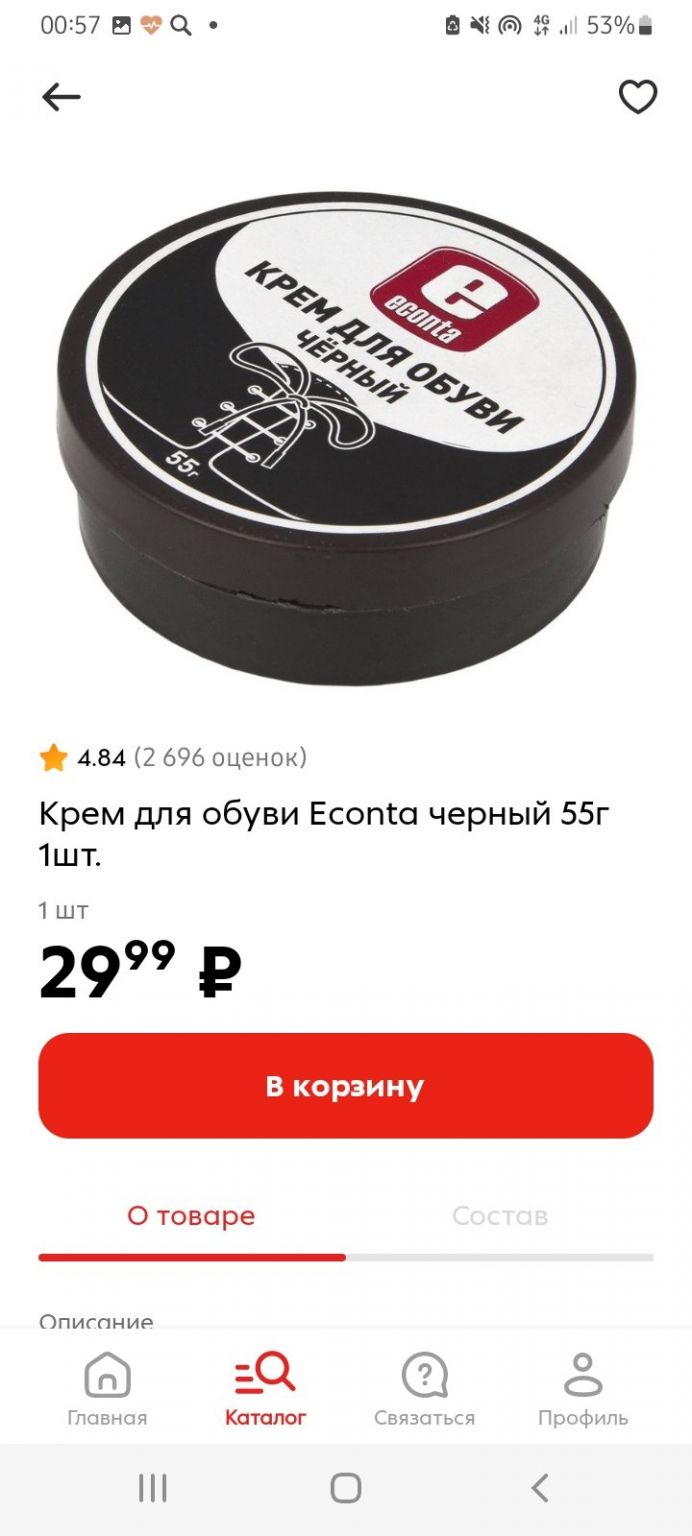Tap the system home button
The width and height of the screenshot is (692, 1536).
[346, 1488]
